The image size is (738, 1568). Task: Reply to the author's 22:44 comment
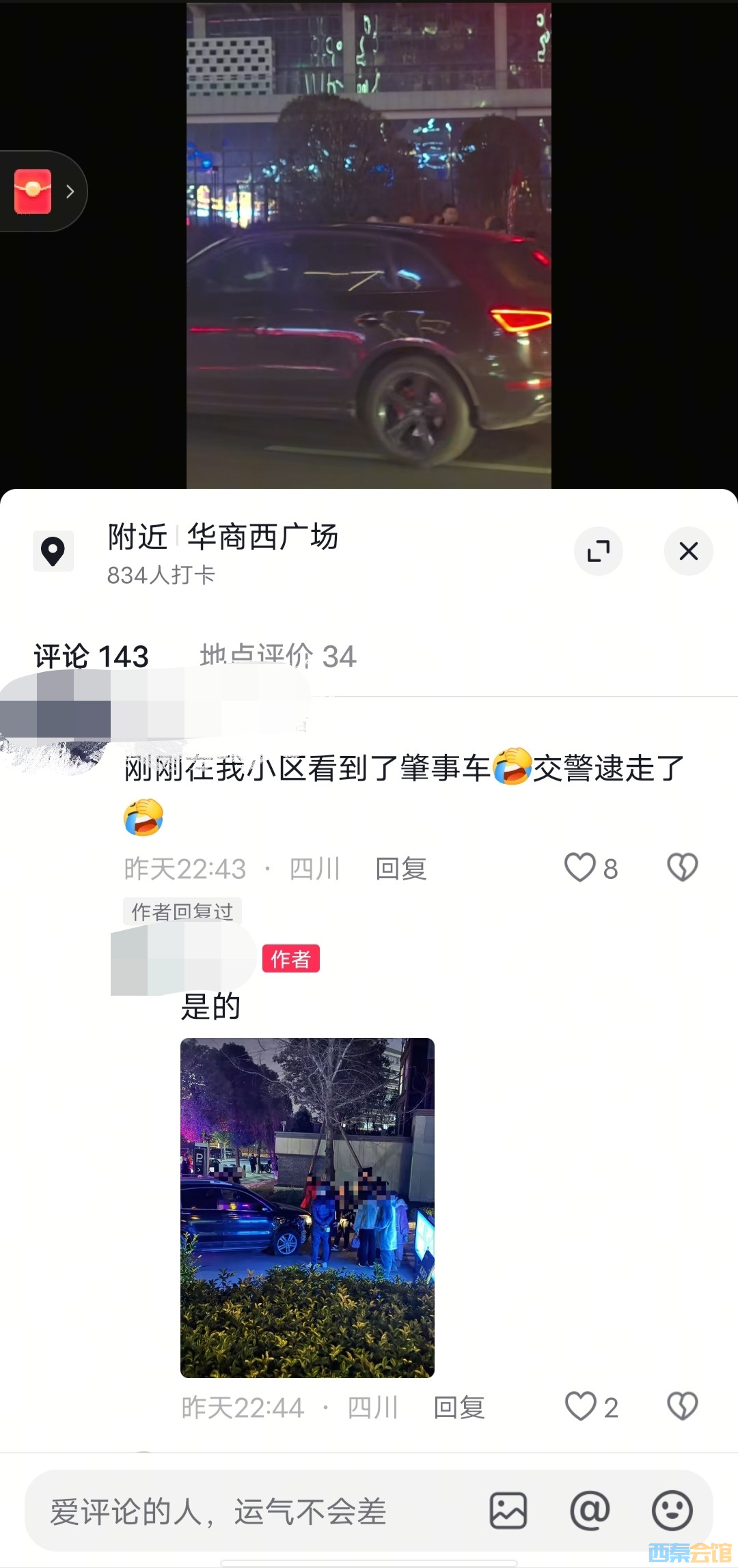(459, 1408)
